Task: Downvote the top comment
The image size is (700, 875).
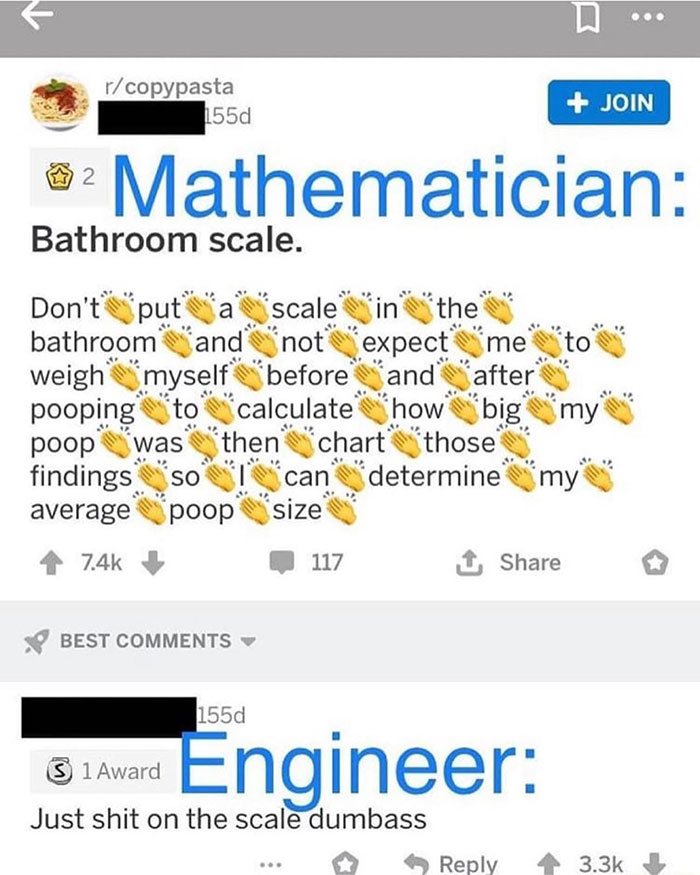Action: pyautogui.click(x=655, y=864)
